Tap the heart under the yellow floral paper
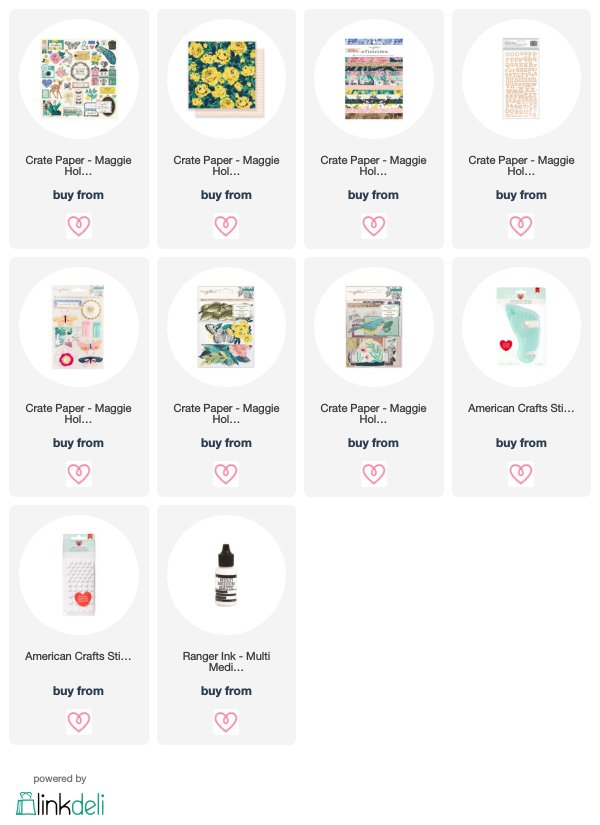This screenshot has height=825, width=600. [x=226, y=225]
